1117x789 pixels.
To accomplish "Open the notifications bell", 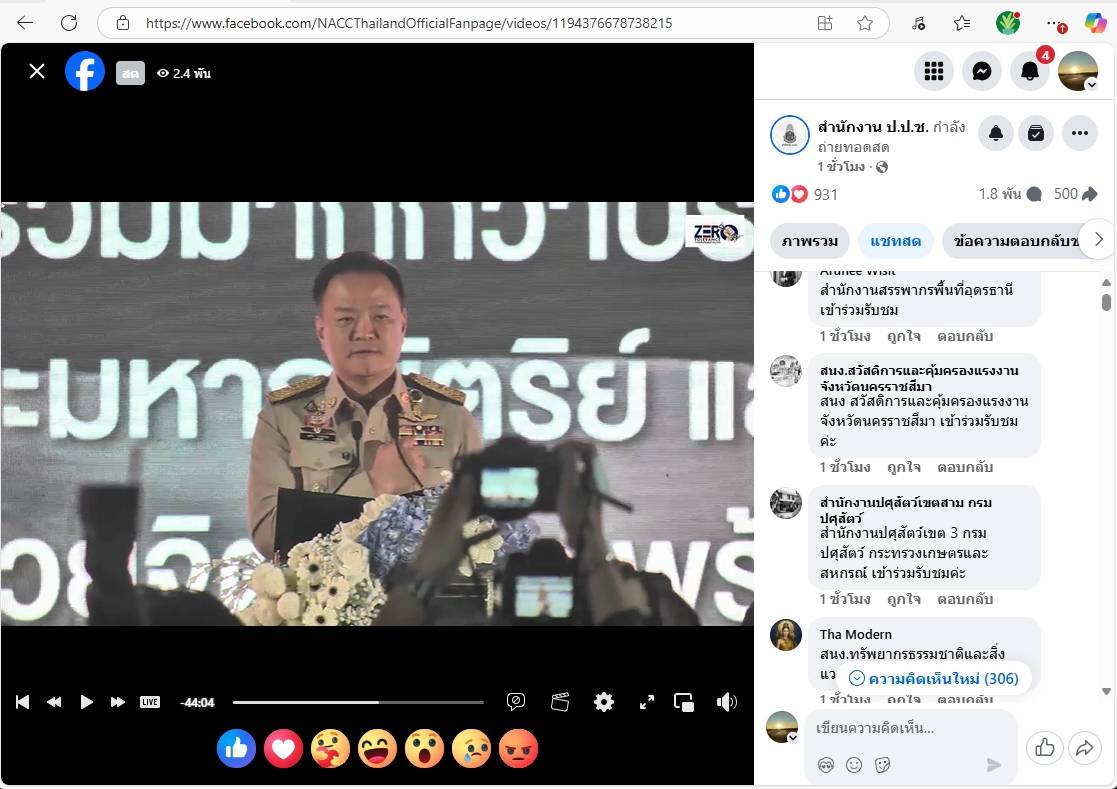I will 1029,71.
